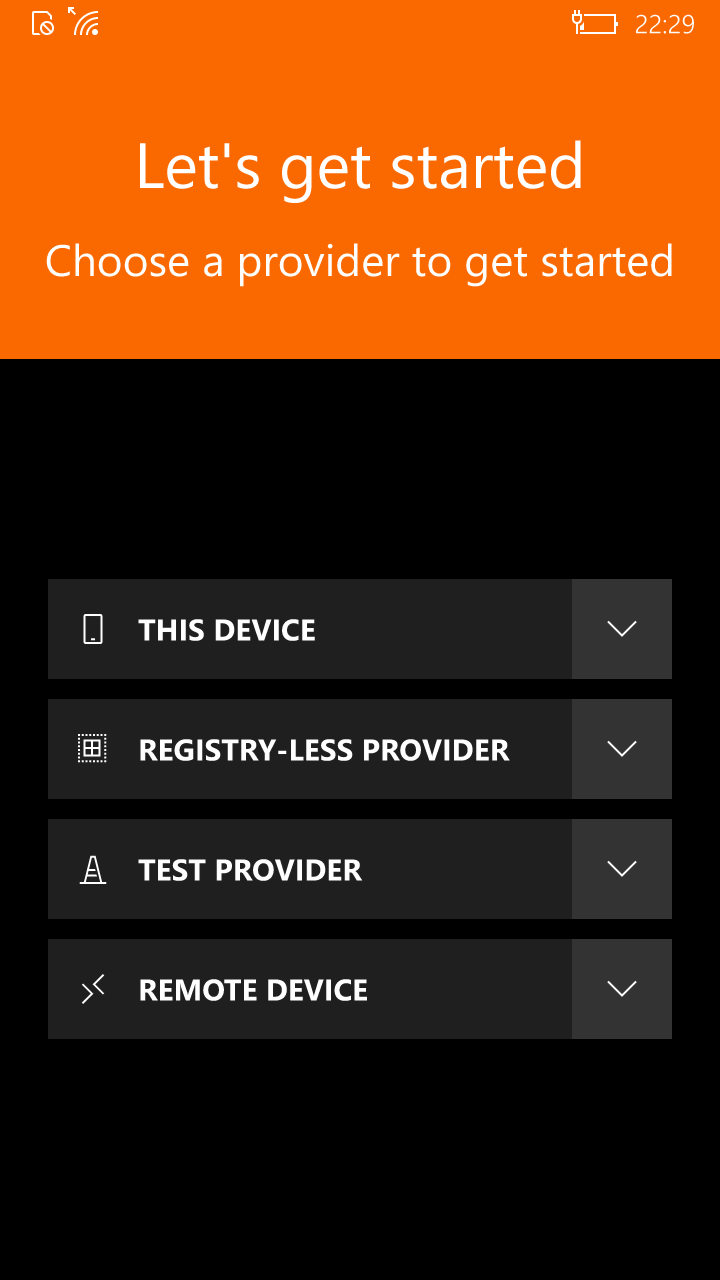Expand the TEST PROVIDER chevron
The width and height of the screenshot is (720, 1280).
tap(621, 869)
